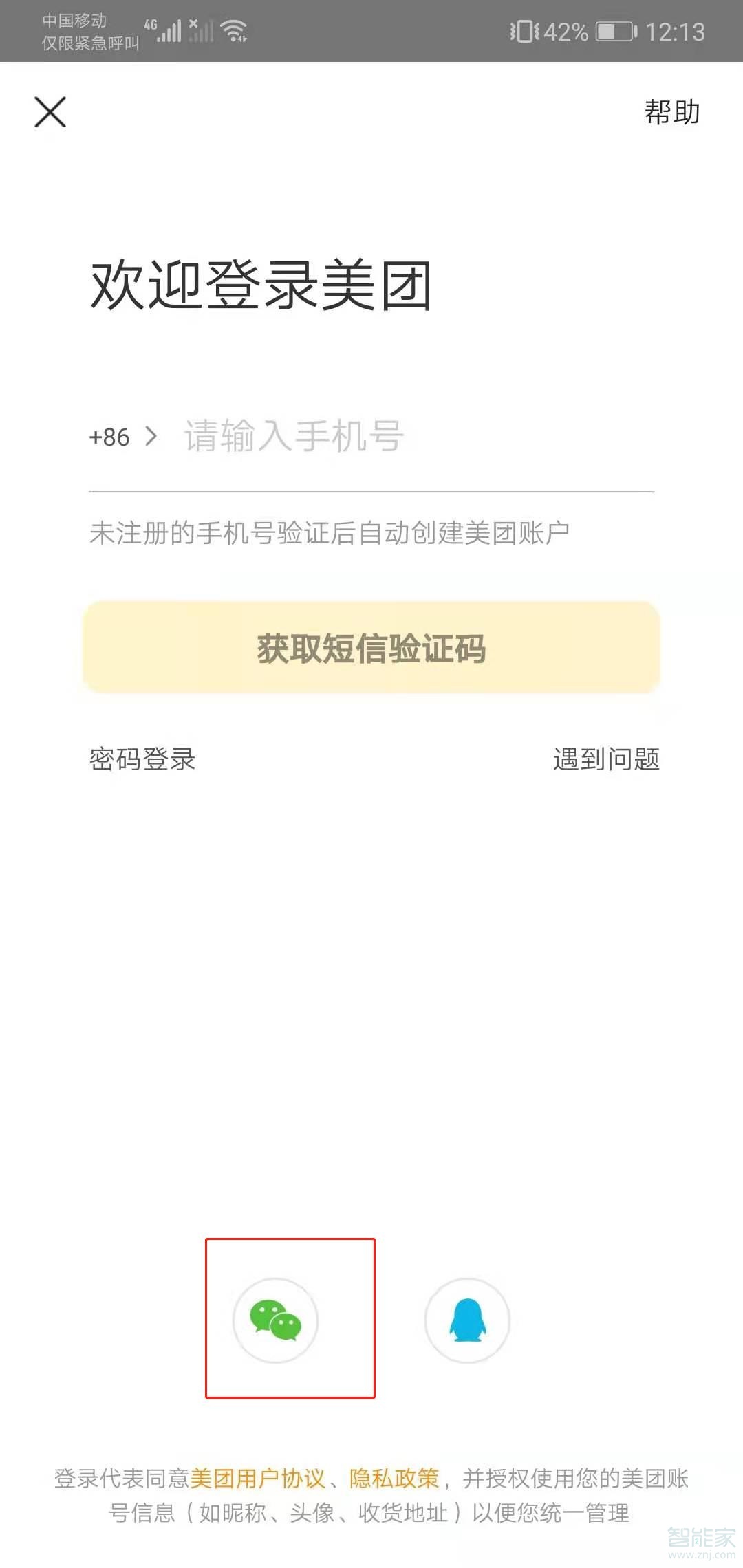This screenshot has width=743, height=1568.
Task: Open the 帮助 help option
Action: coord(669,113)
